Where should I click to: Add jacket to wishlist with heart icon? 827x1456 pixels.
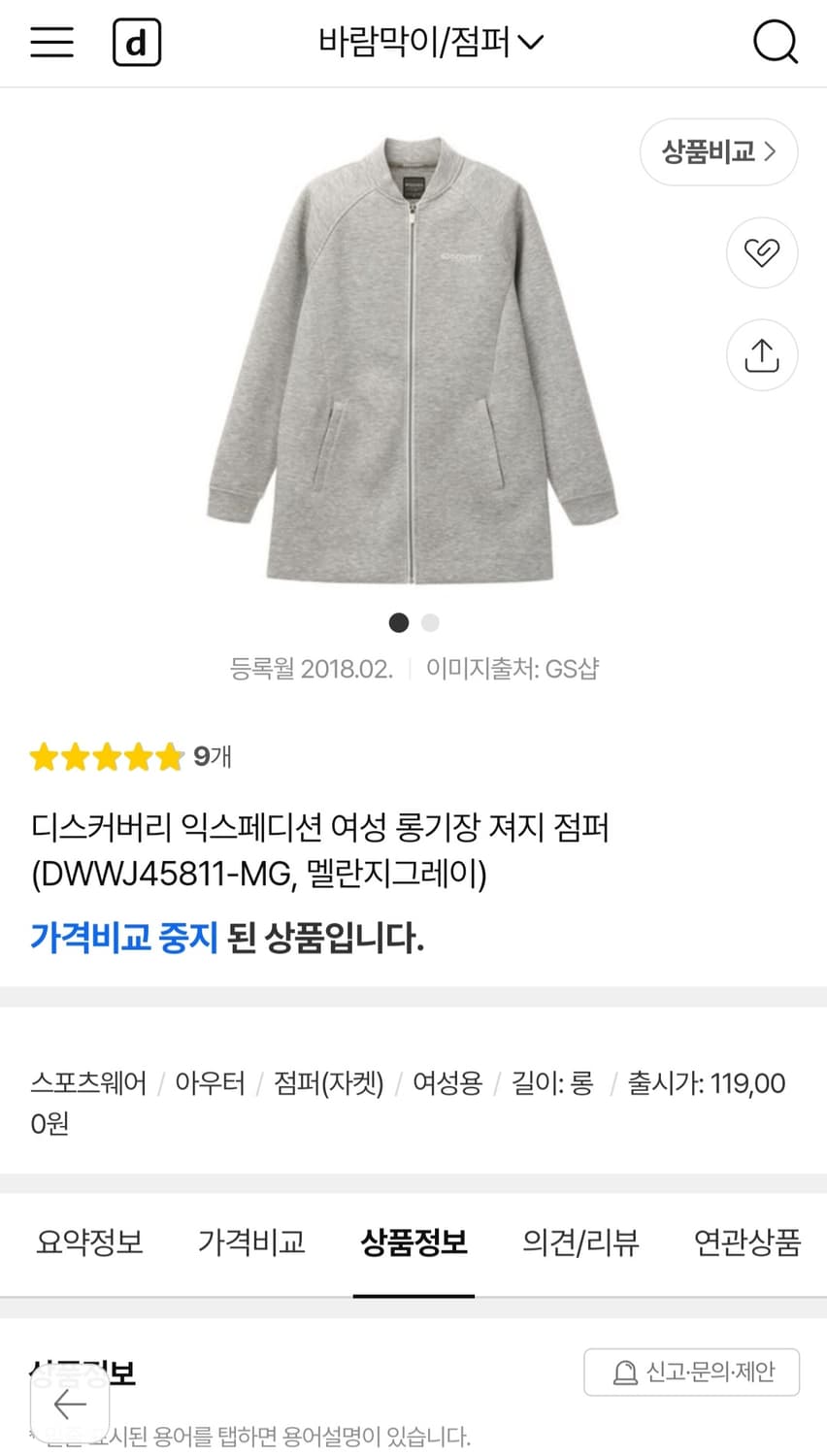762,252
